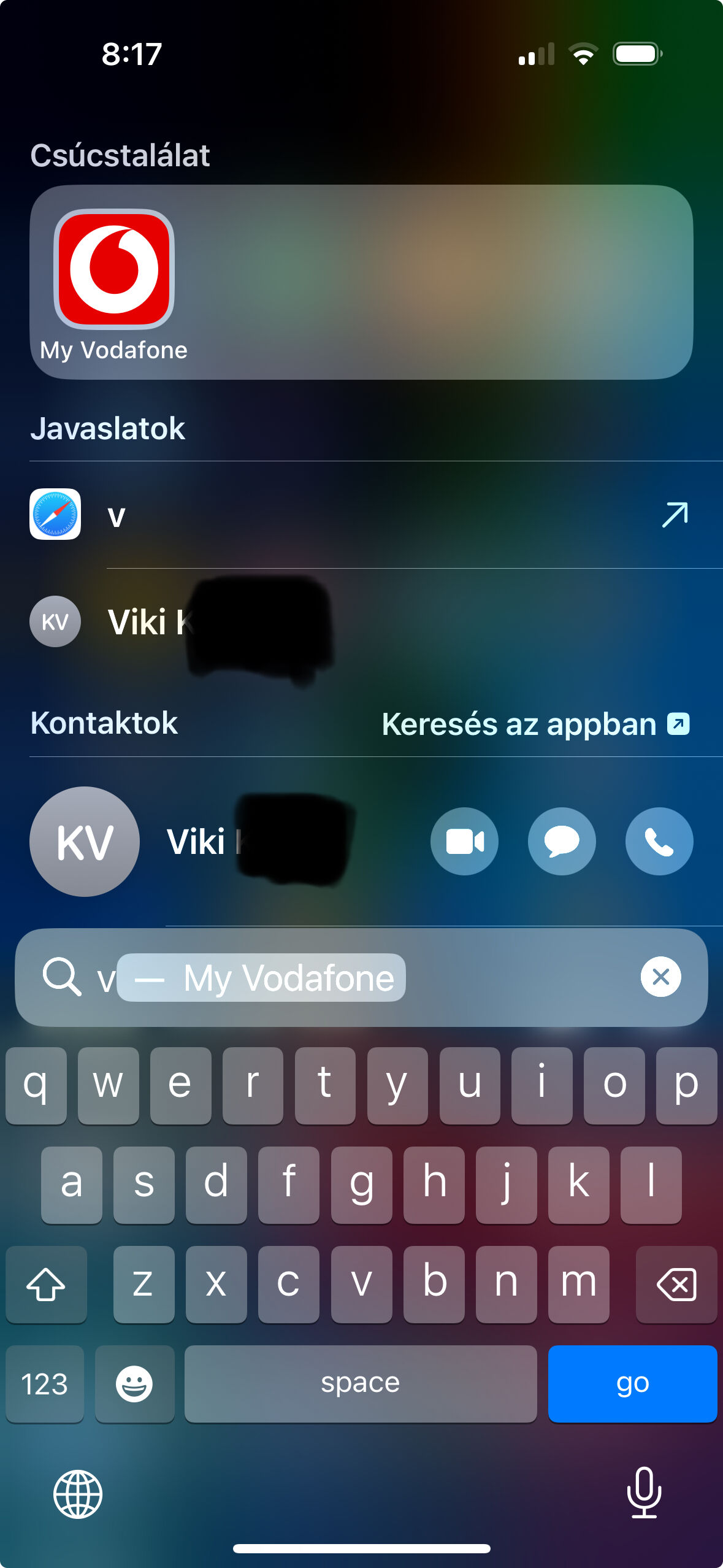Viewport: 723px width, 1568px height.
Task: Focus the Spotlight search field
Action: (x=361, y=977)
